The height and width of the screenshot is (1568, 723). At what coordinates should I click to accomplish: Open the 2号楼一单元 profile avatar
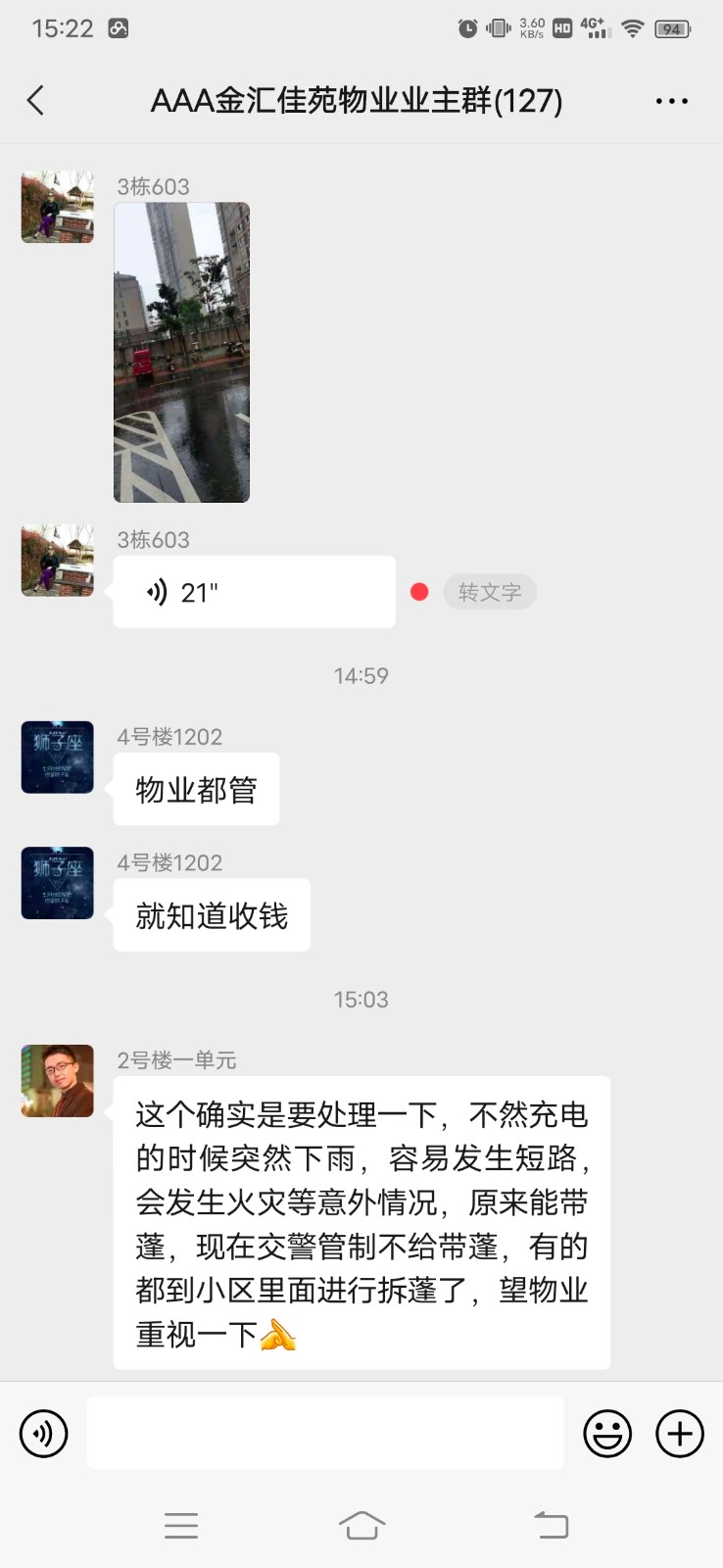click(58, 1081)
